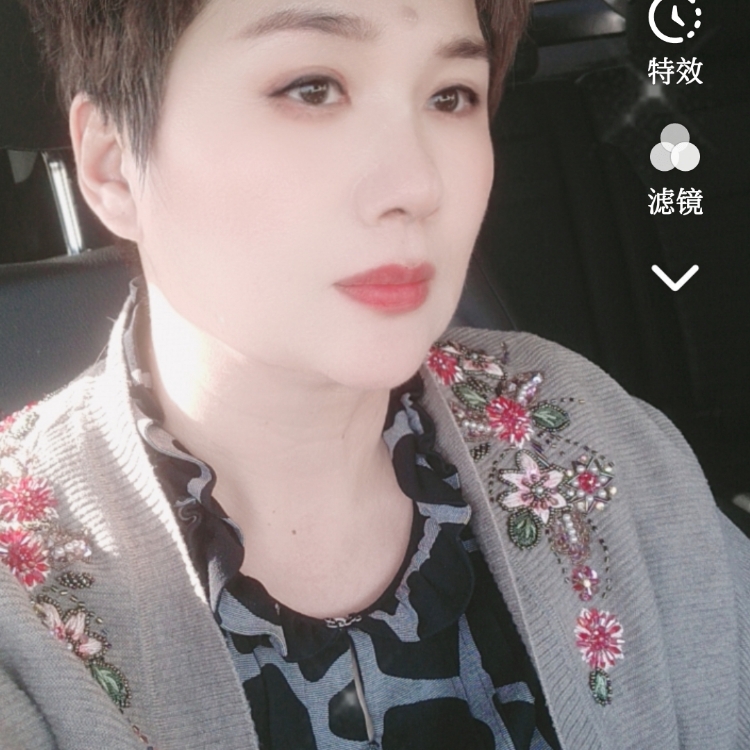
Task: Tap the down chevron in the side toolbar
Action: [675, 277]
